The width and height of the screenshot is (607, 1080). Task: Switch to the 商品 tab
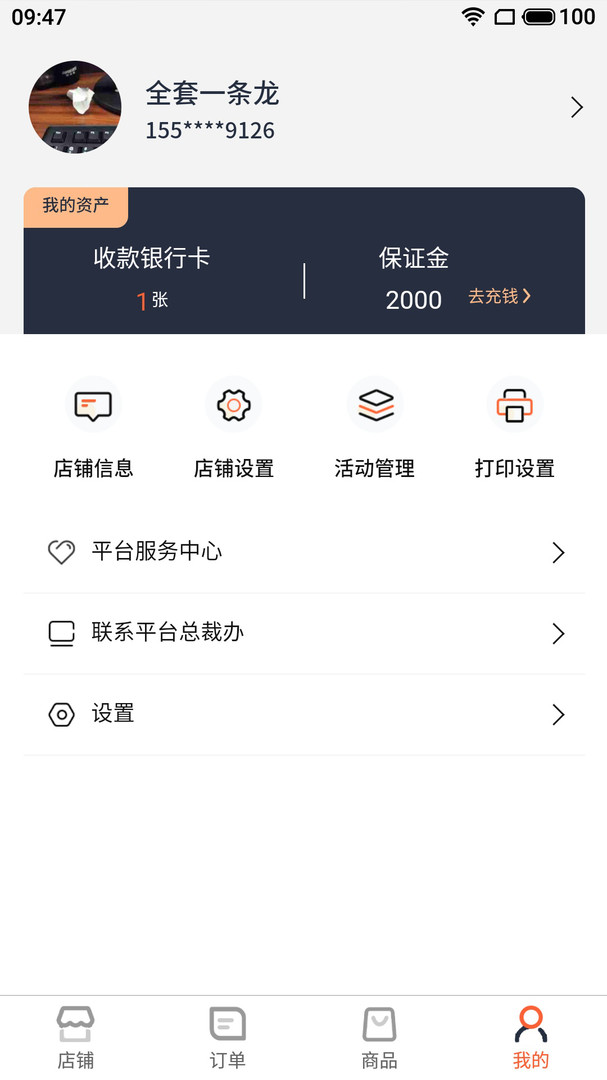[379, 1038]
